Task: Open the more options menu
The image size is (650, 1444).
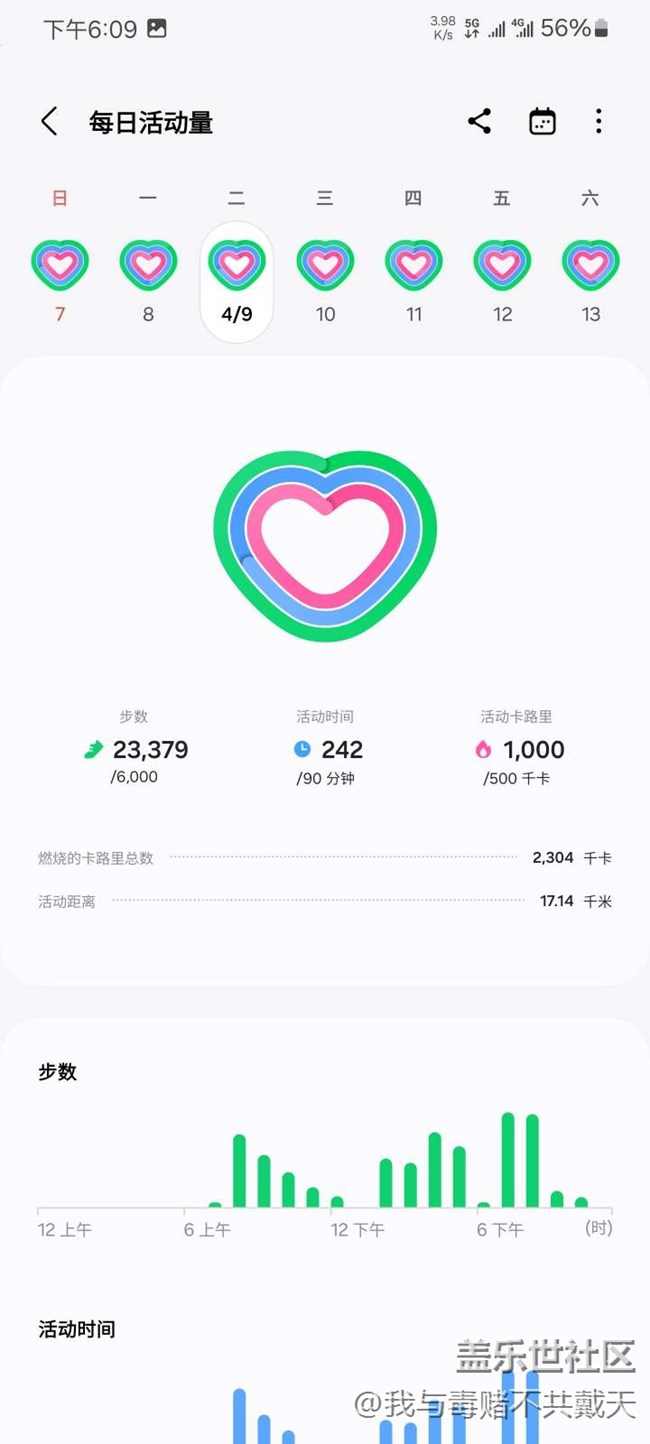Action: [598, 122]
